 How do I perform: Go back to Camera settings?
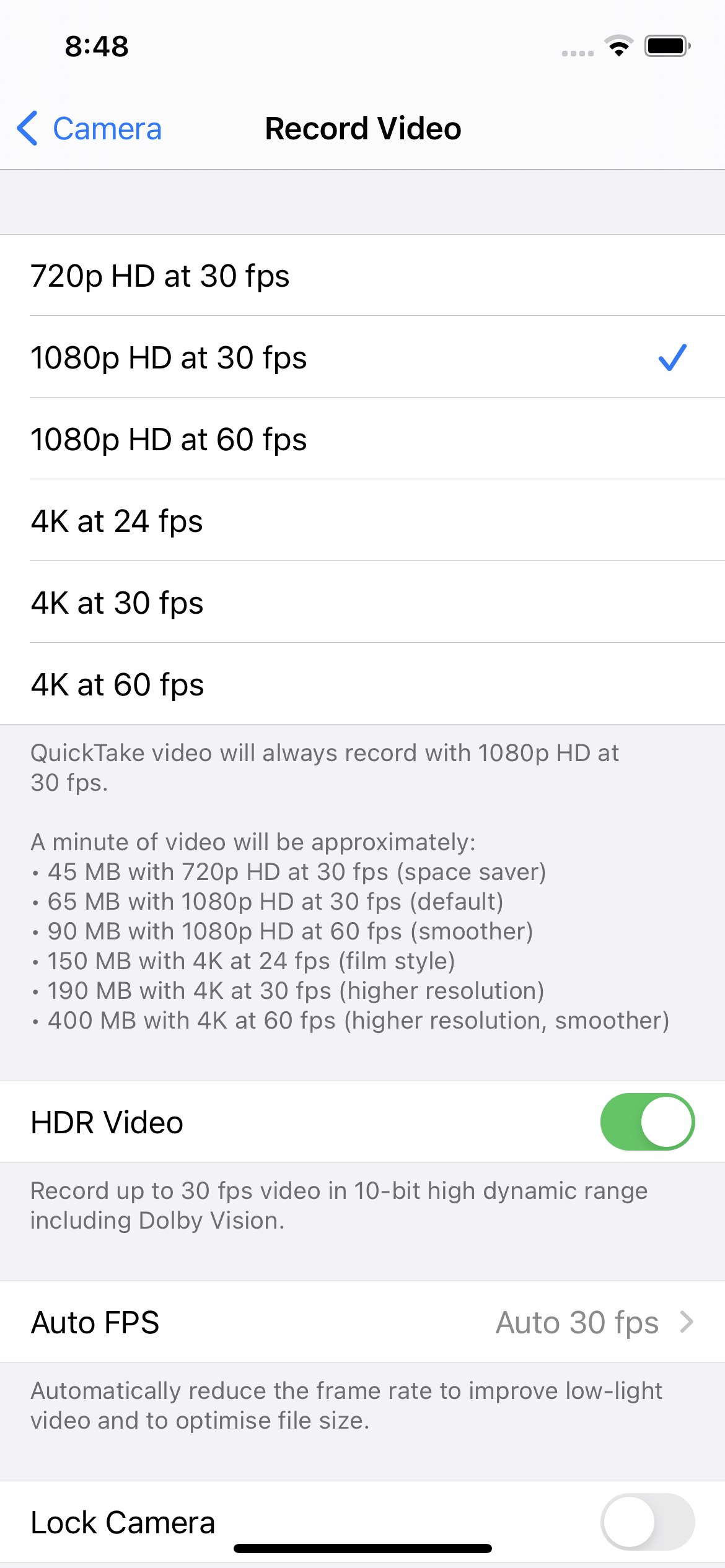tap(90, 129)
